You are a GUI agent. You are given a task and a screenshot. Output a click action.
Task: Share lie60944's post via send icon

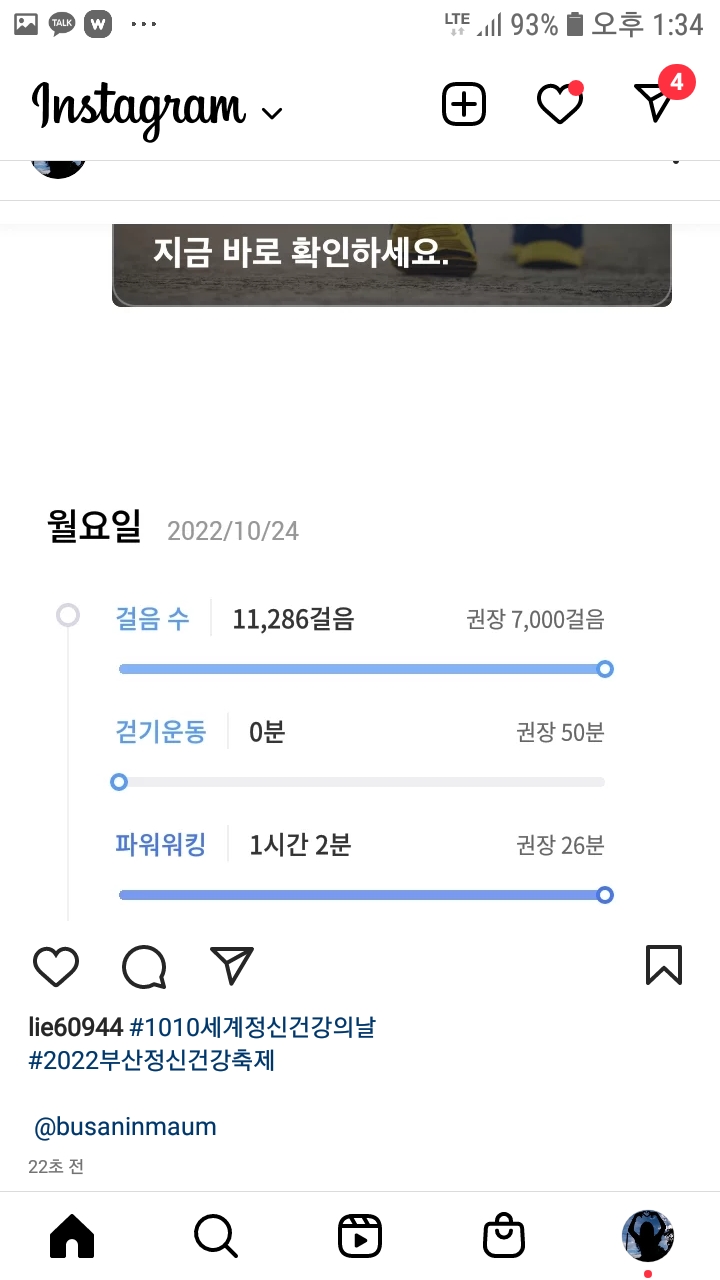[x=232, y=966]
